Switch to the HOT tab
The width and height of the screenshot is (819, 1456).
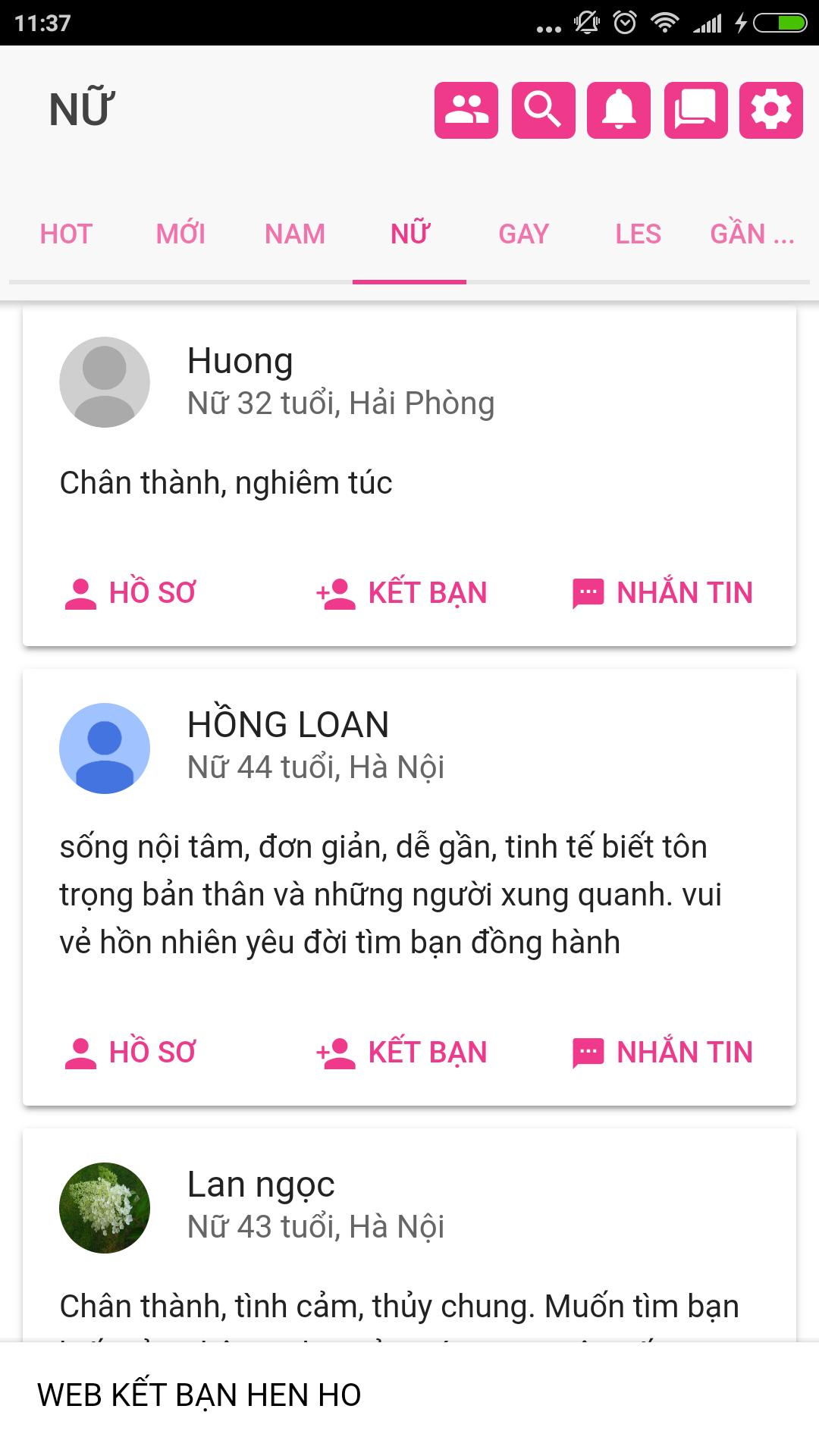pos(66,234)
